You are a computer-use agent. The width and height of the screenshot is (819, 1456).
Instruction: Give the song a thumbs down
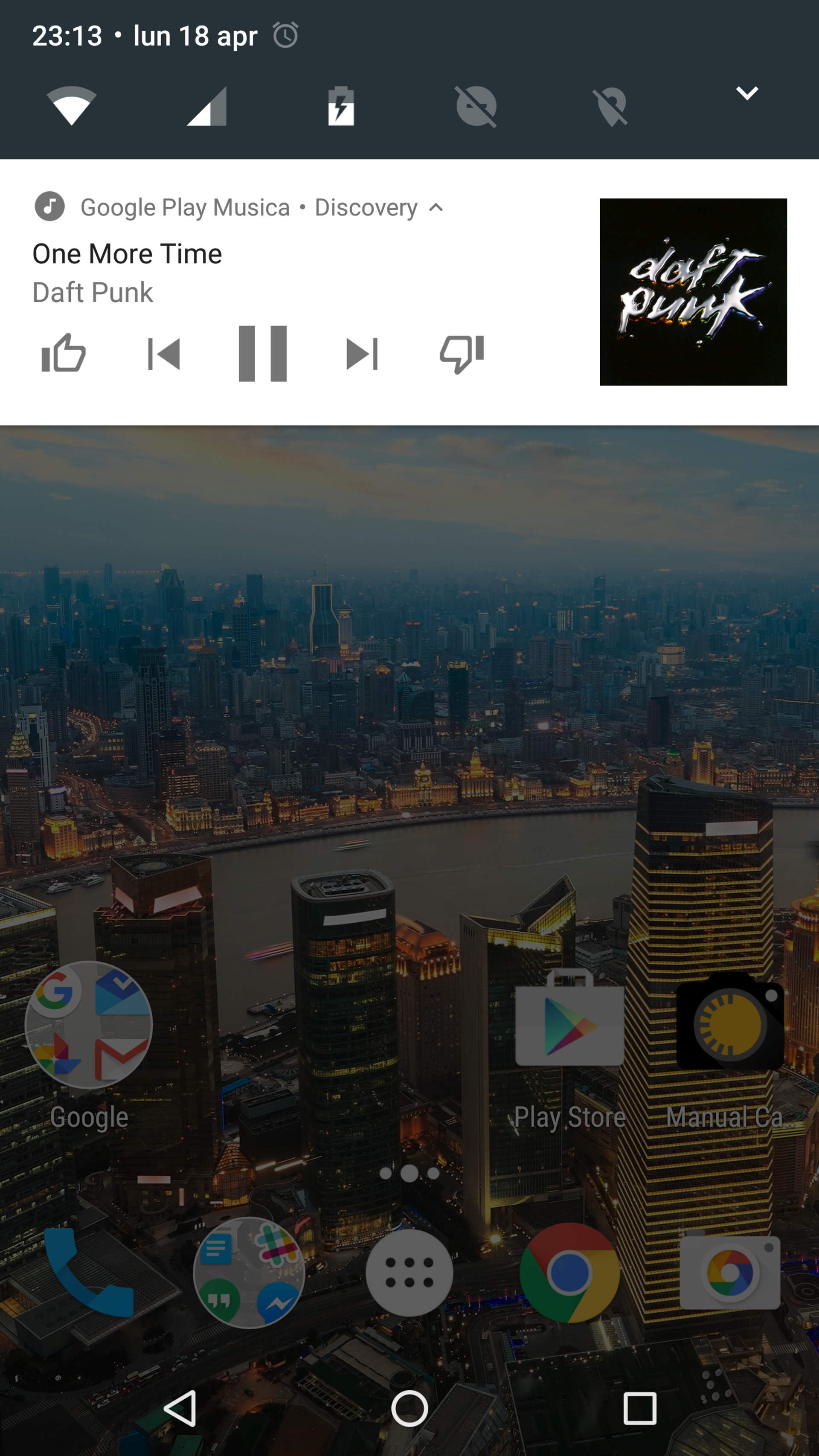tap(462, 354)
